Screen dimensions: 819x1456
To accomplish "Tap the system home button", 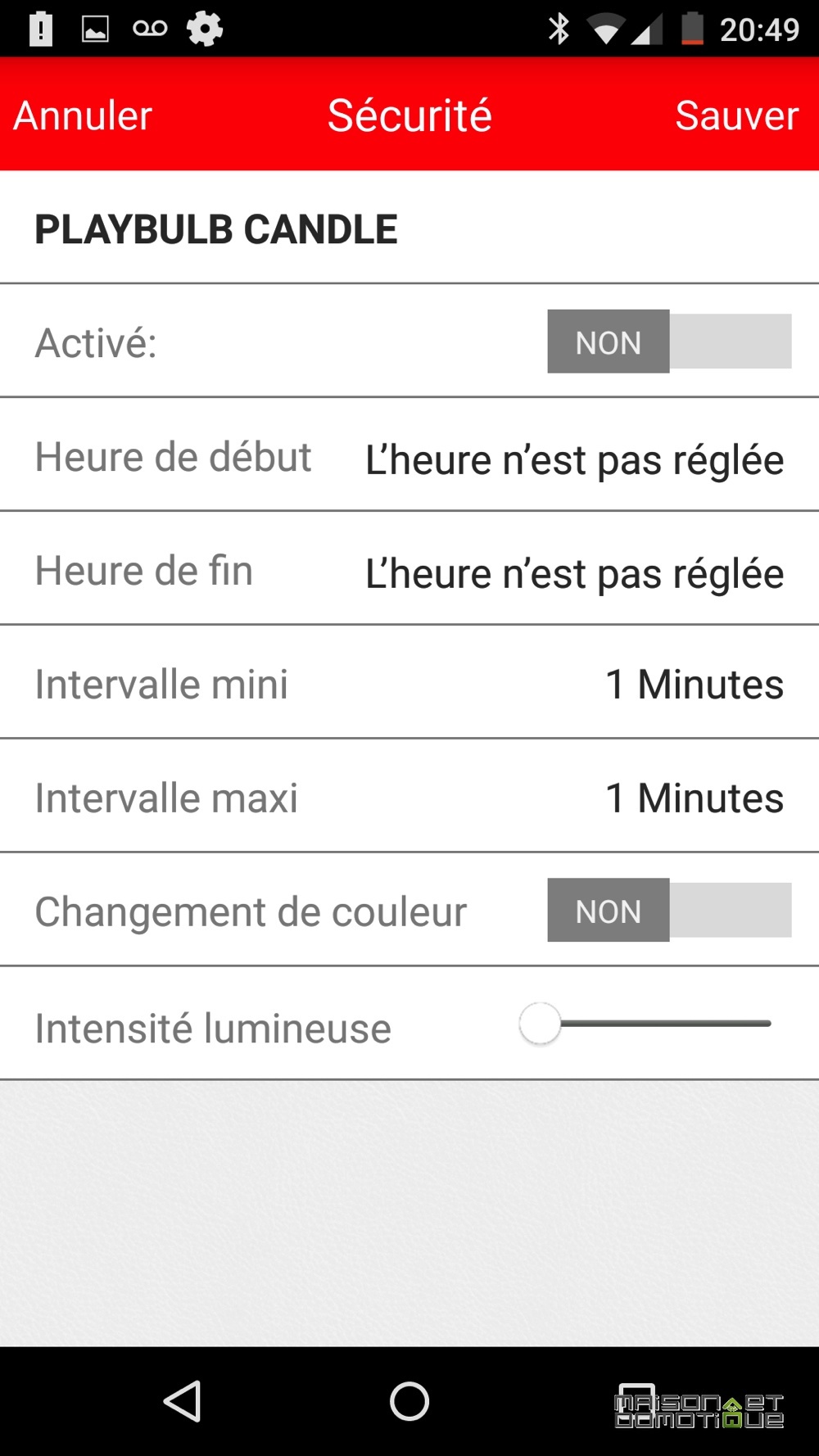I will click(409, 1401).
